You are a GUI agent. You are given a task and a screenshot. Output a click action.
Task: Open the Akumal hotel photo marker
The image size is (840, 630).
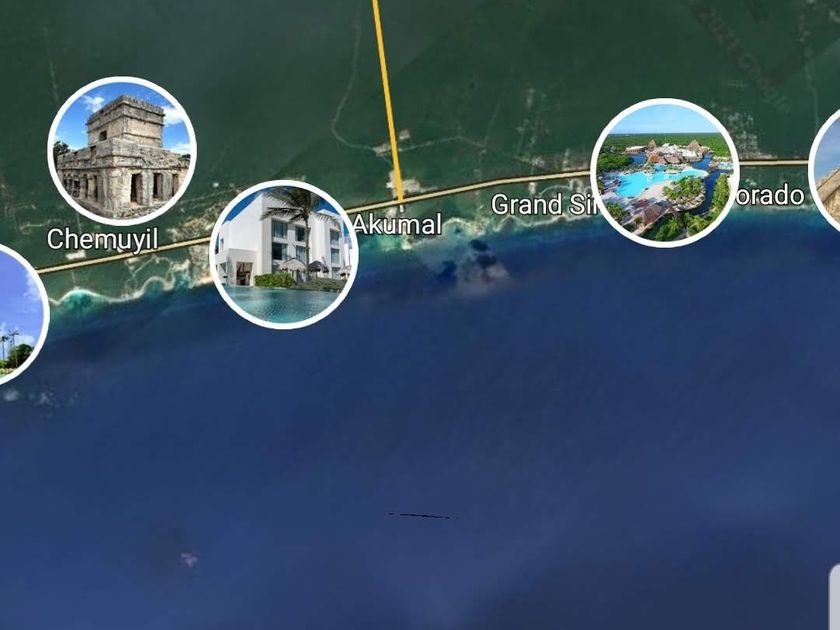coord(284,254)
